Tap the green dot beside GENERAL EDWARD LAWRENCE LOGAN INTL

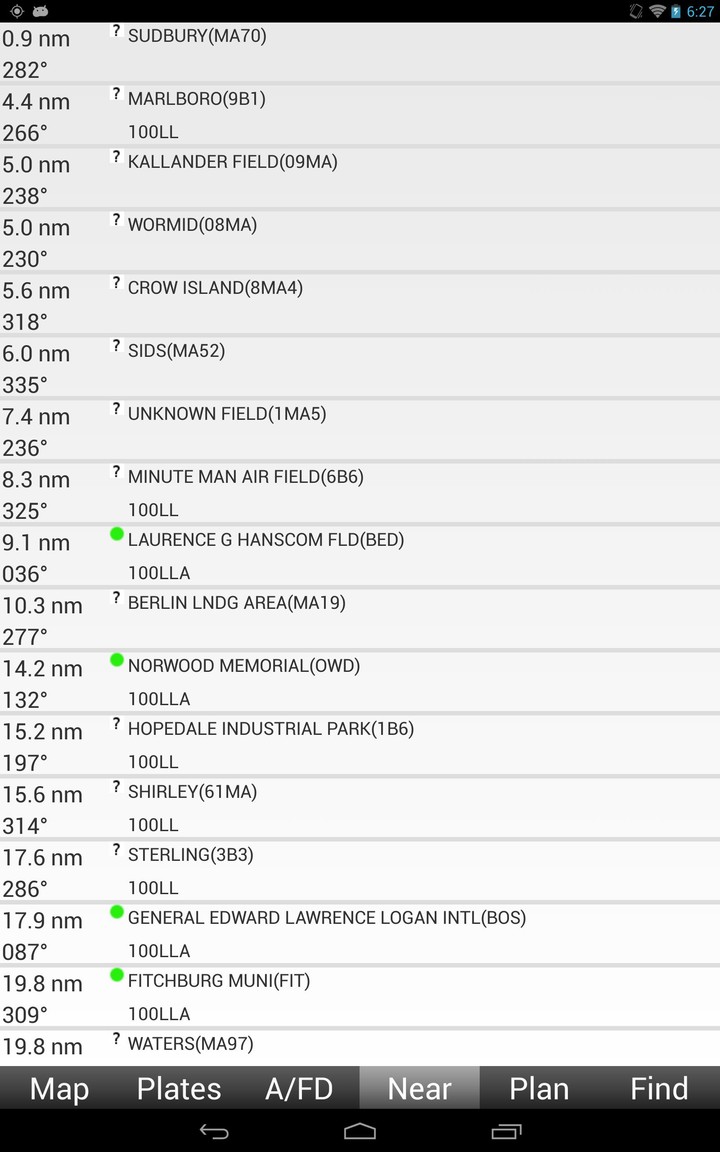116,912
